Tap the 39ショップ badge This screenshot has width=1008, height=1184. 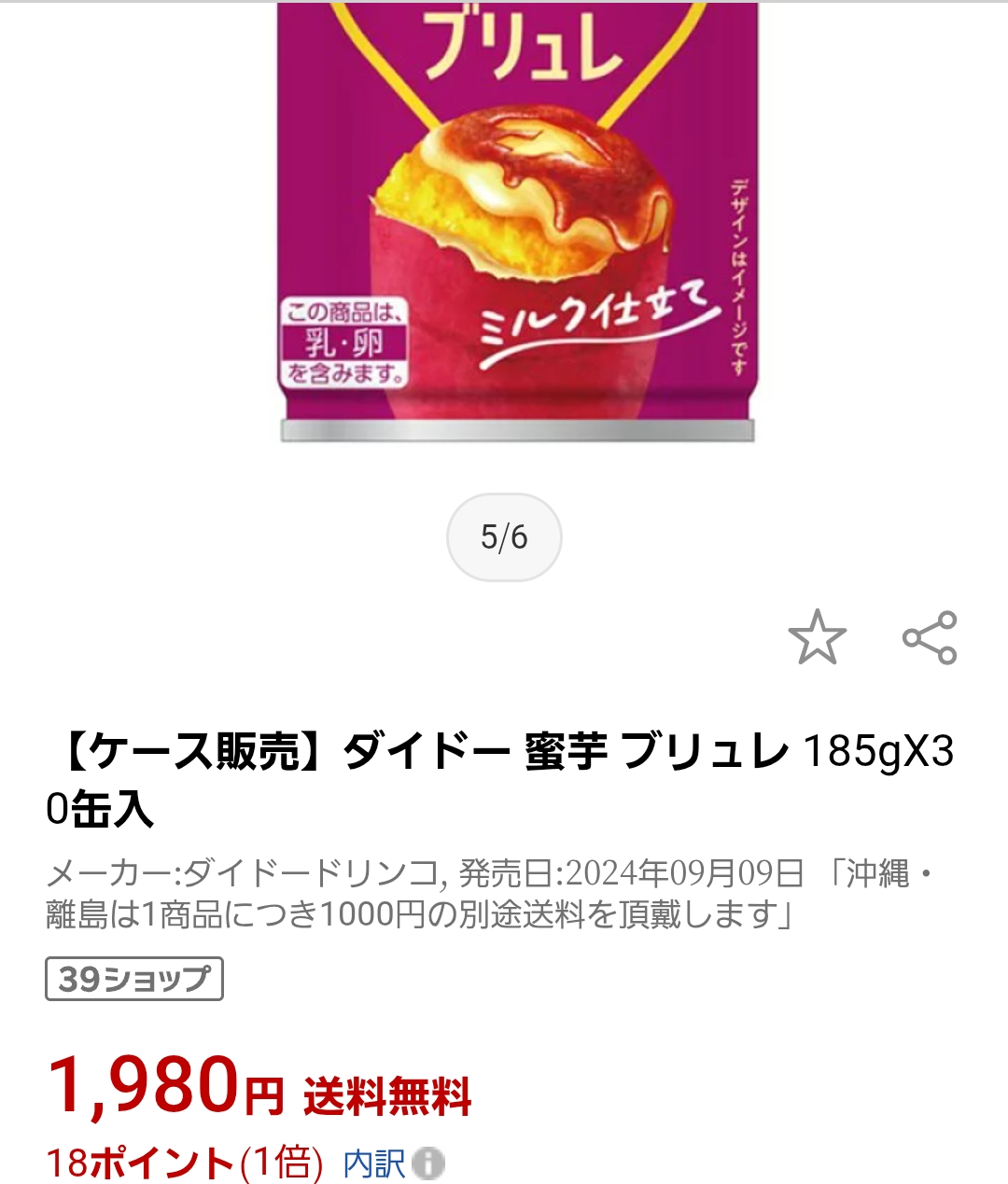tap(134, 979)
